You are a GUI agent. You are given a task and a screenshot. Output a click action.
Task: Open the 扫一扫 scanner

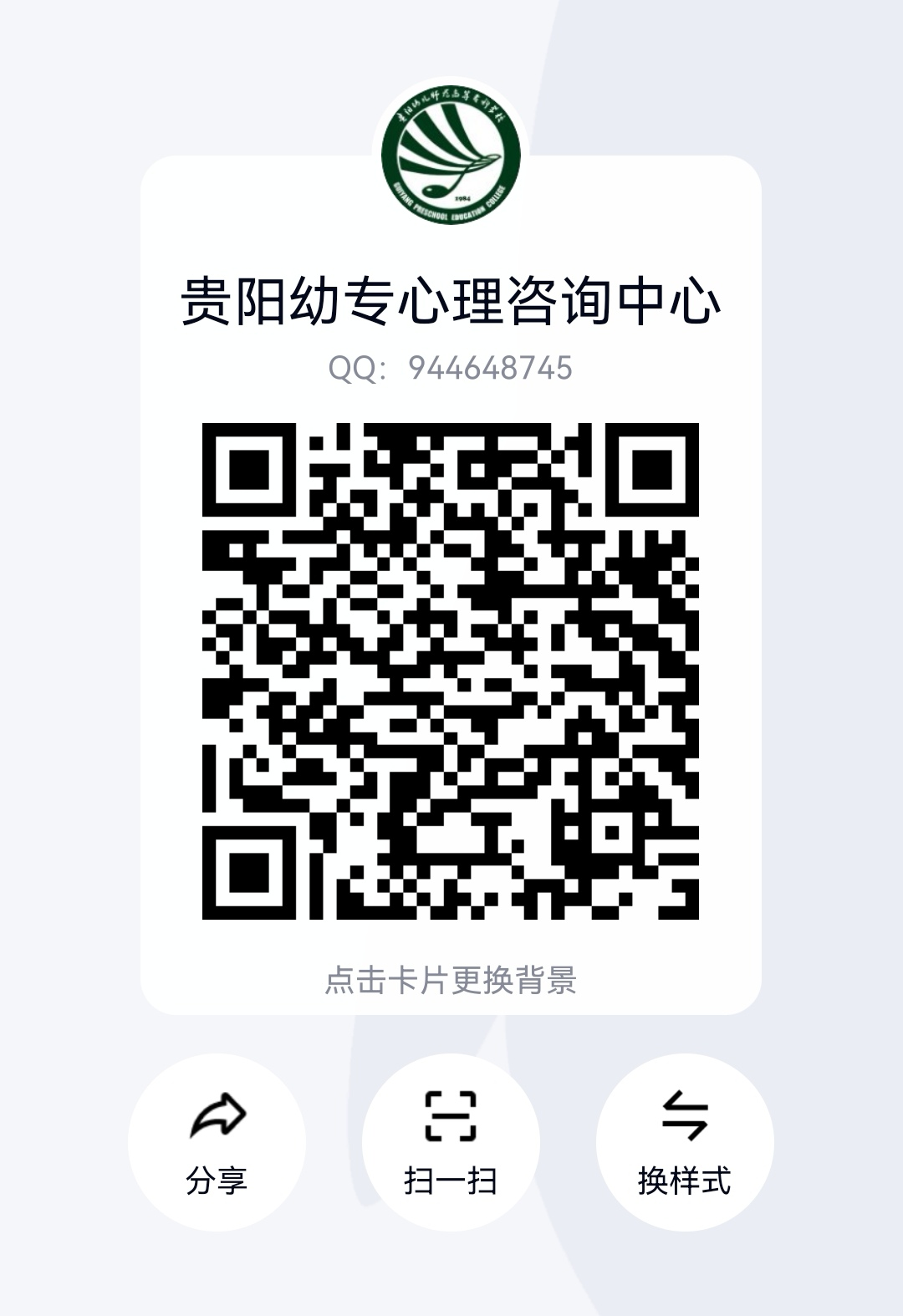click(451, 1142)
